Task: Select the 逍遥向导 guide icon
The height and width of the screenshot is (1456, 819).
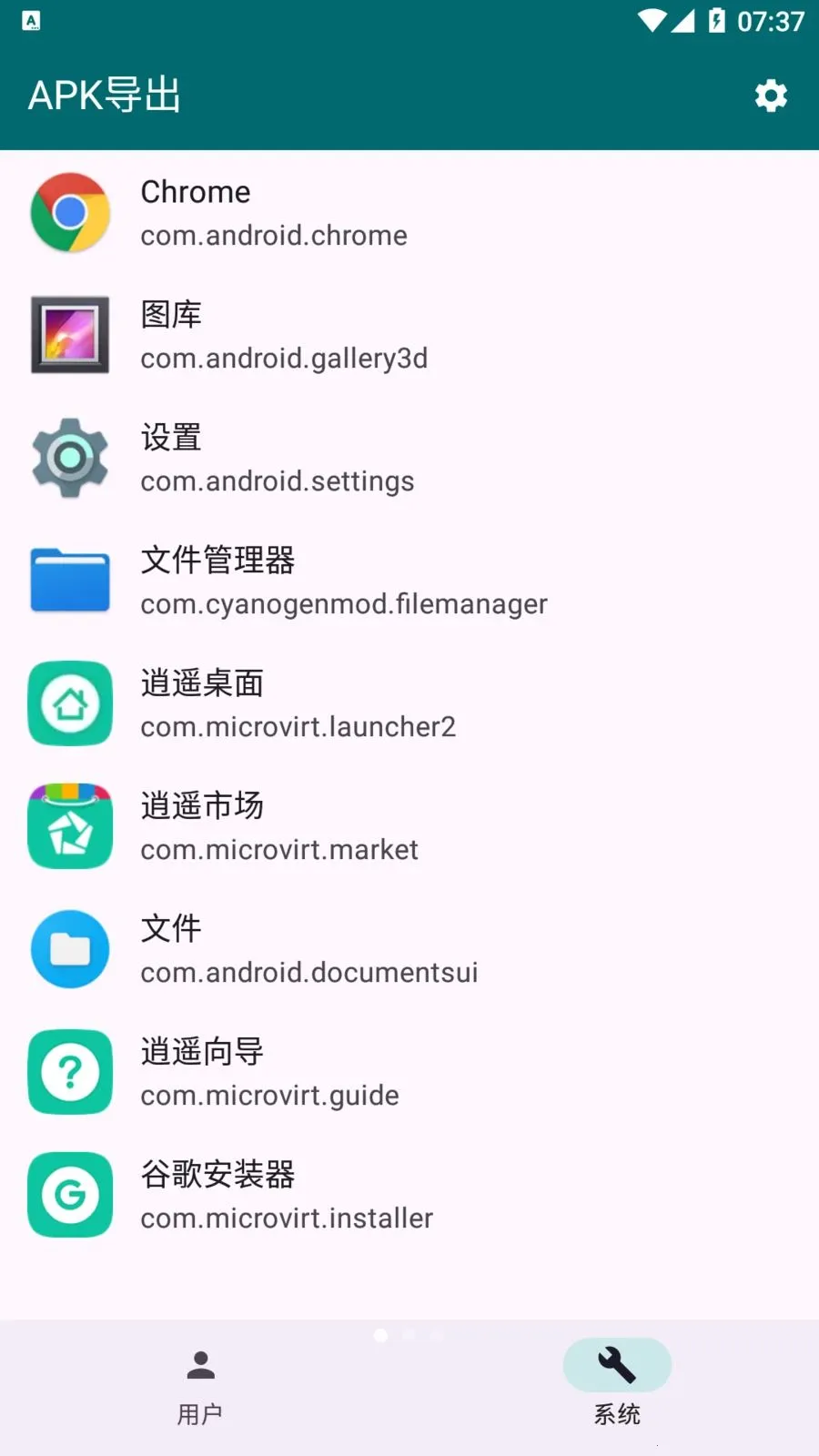Action: (x=70, y=1072)
